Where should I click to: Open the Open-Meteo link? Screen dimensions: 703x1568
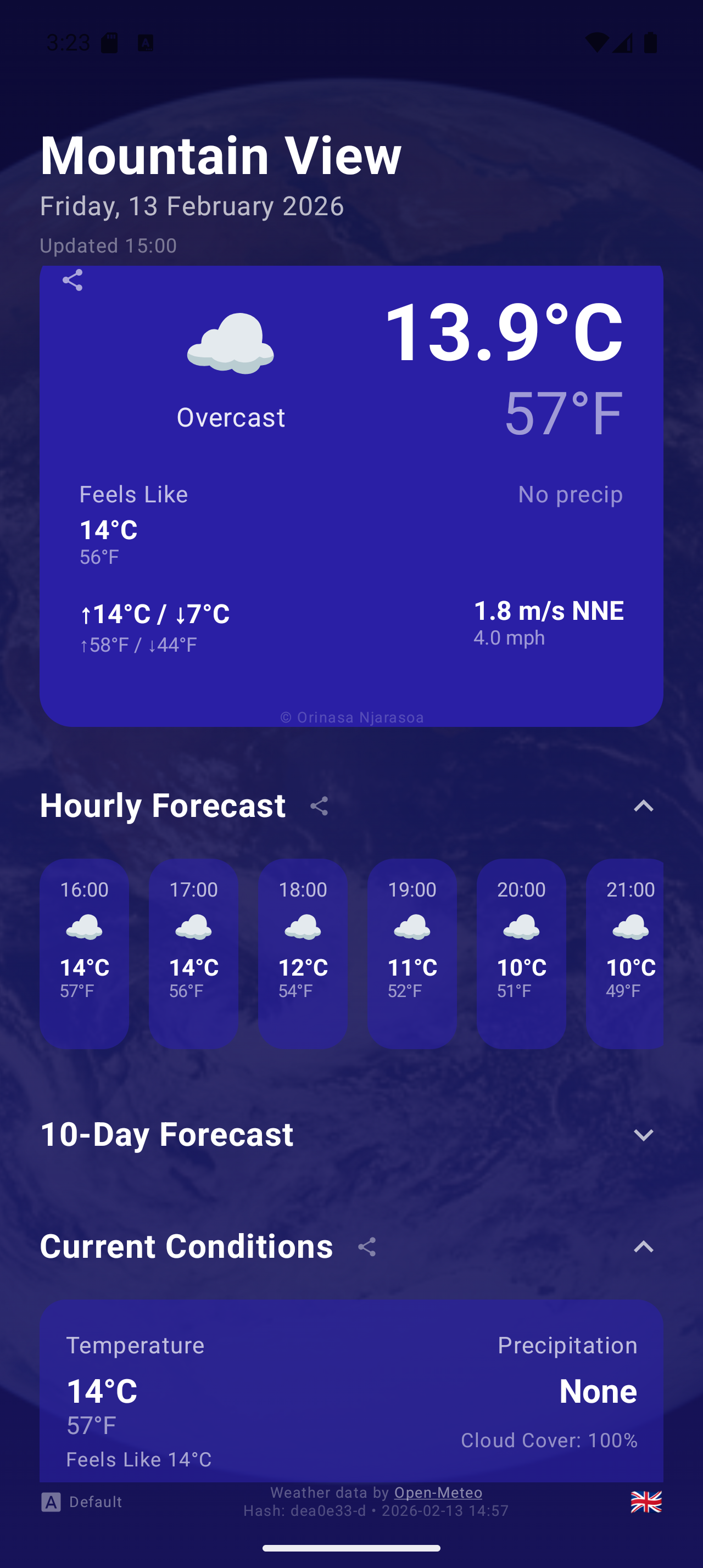(438, 1493)
